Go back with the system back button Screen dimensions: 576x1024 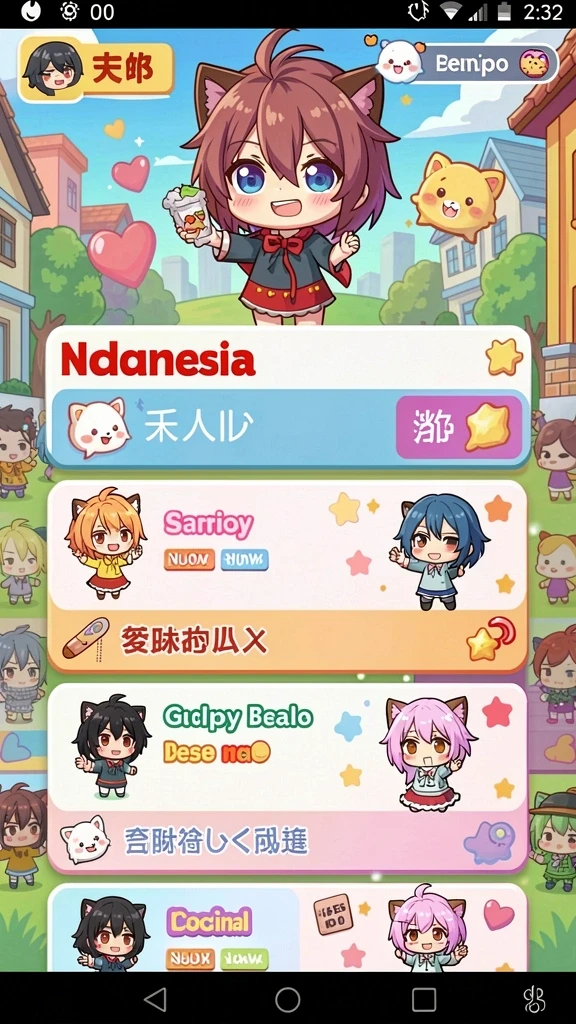[155, 999]
